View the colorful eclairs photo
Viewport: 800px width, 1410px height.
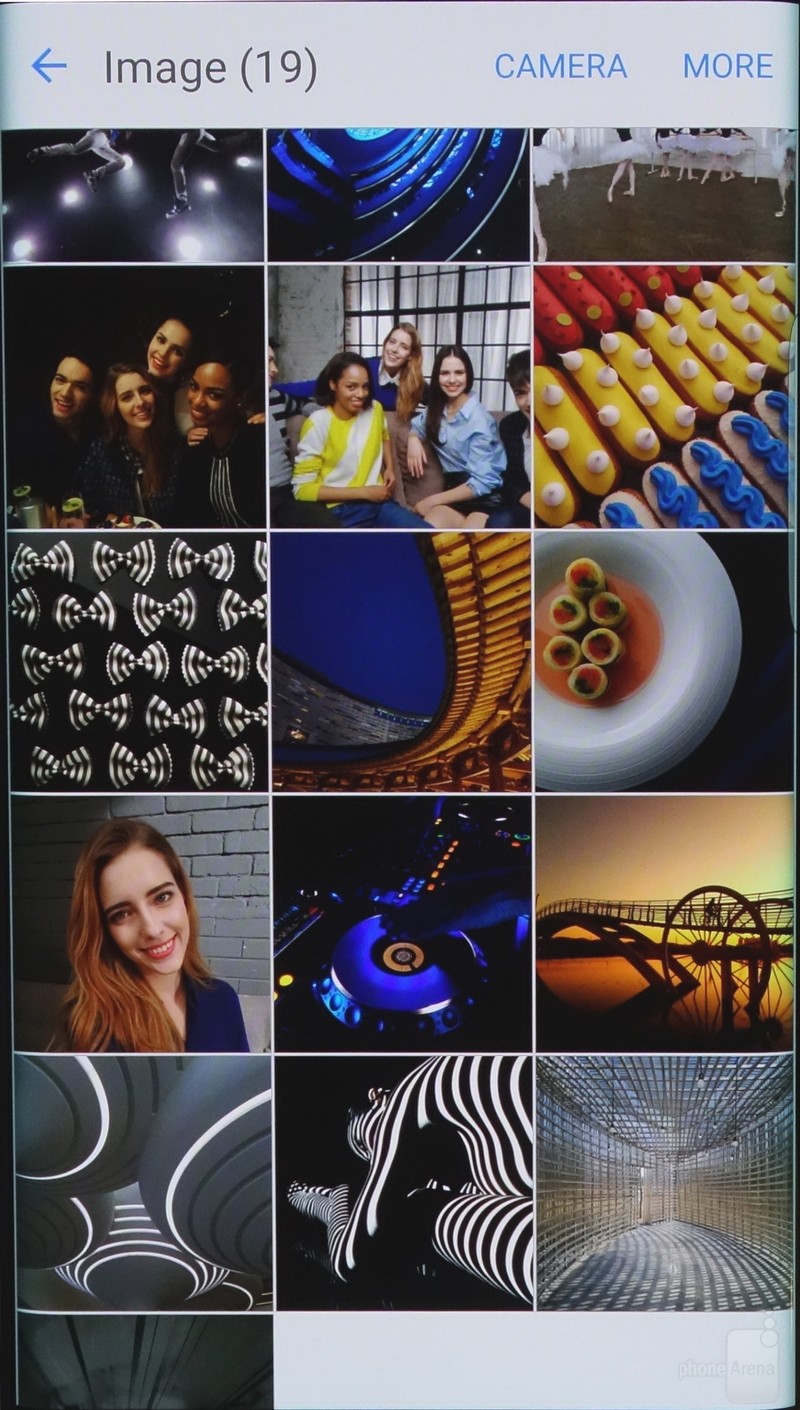pos(664,397)
